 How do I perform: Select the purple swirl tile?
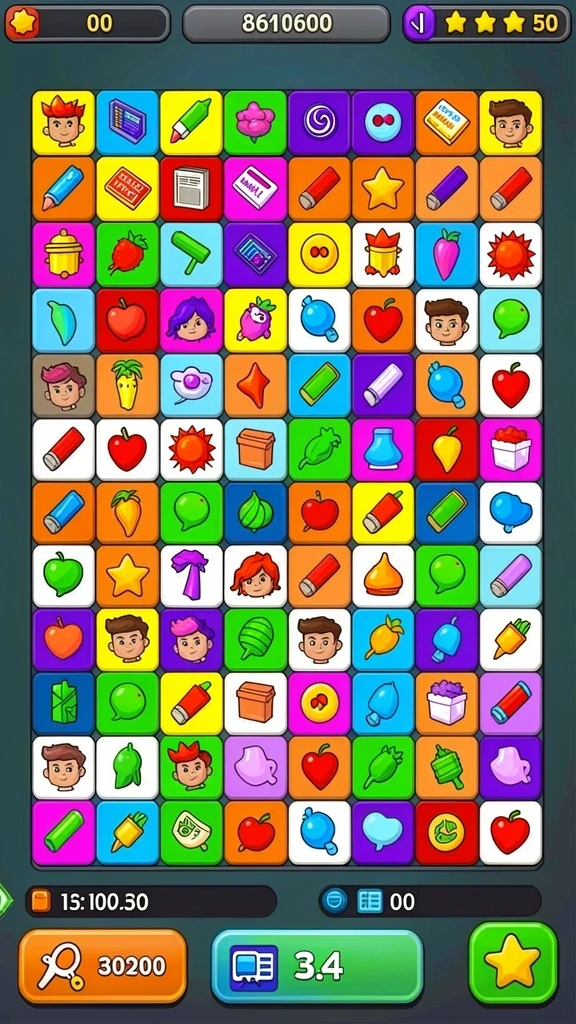(319, 122)
